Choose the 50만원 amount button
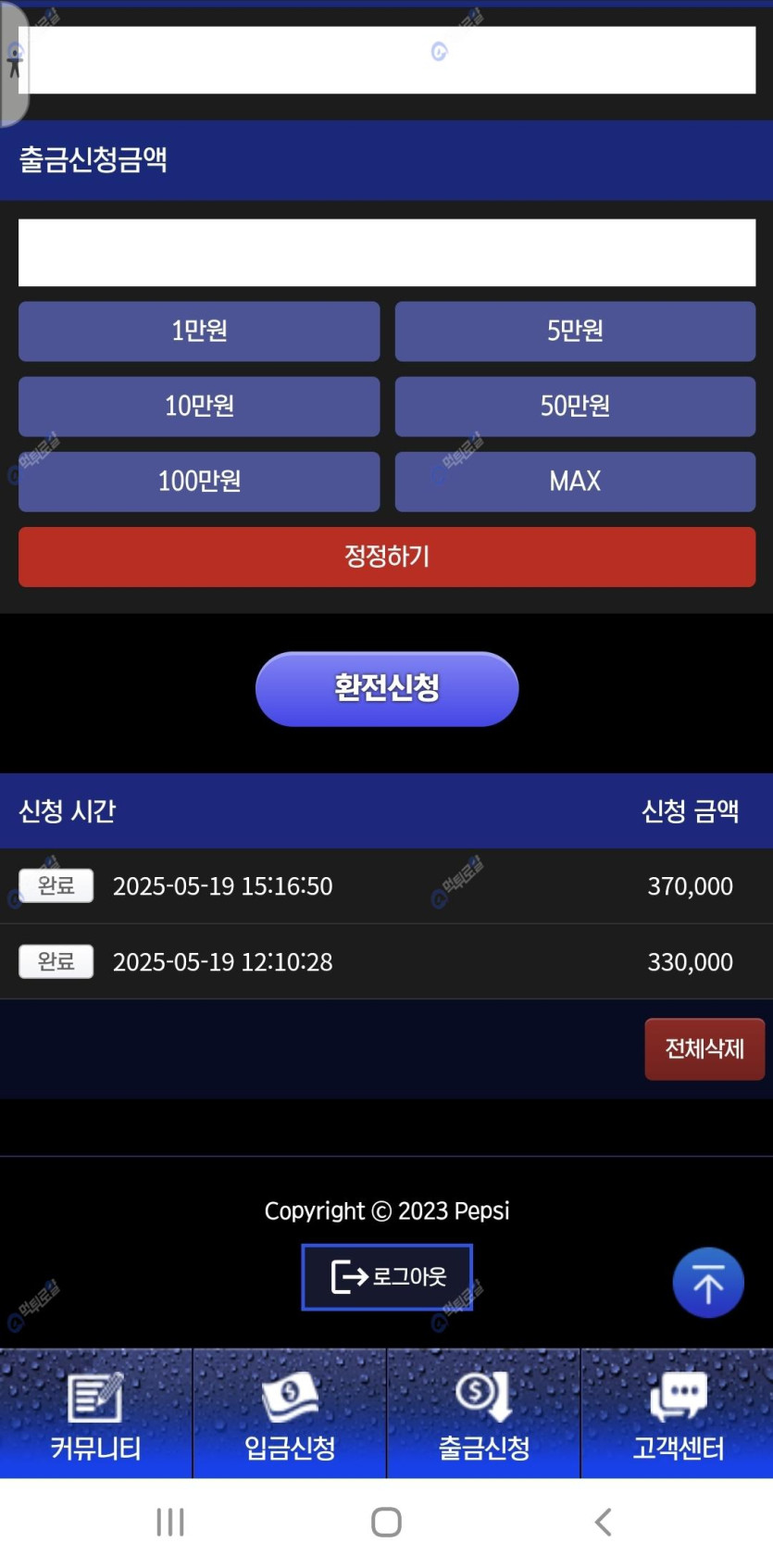The height and width of the screenshot is (1568, 773). 575,406
